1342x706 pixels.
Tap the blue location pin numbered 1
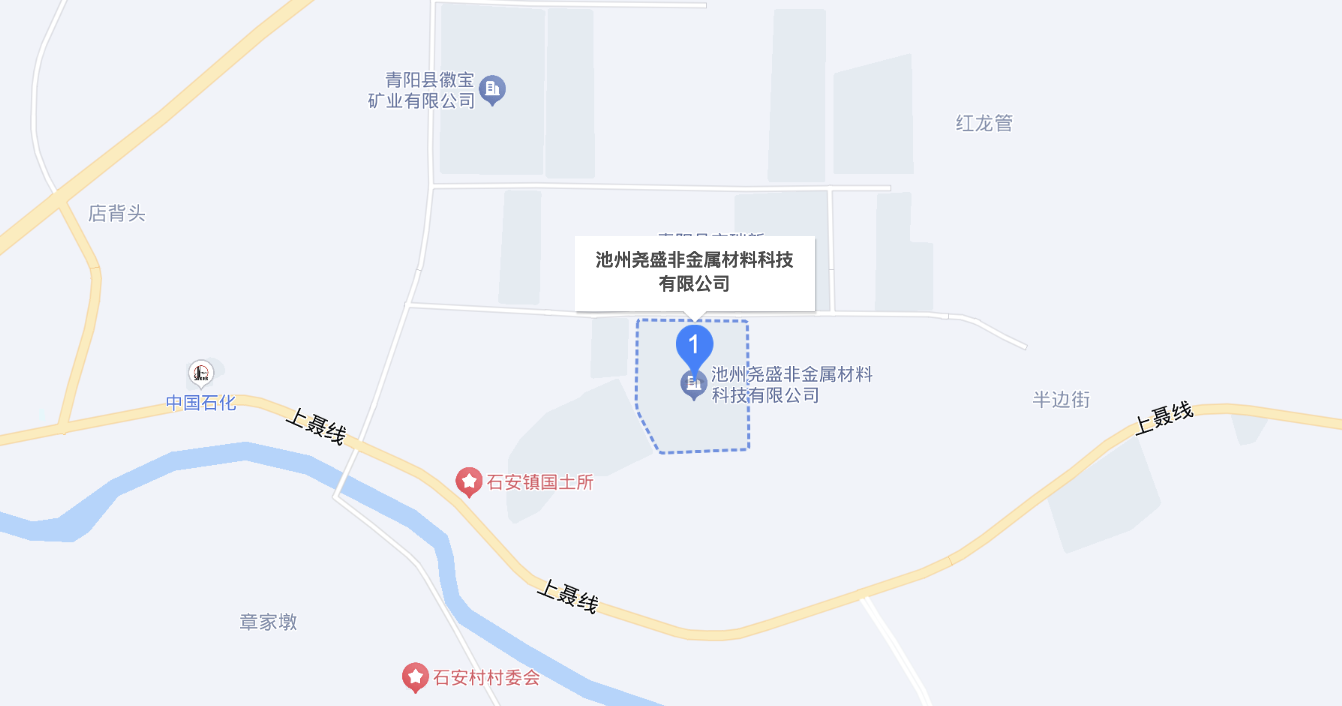(x=694, y=345)
